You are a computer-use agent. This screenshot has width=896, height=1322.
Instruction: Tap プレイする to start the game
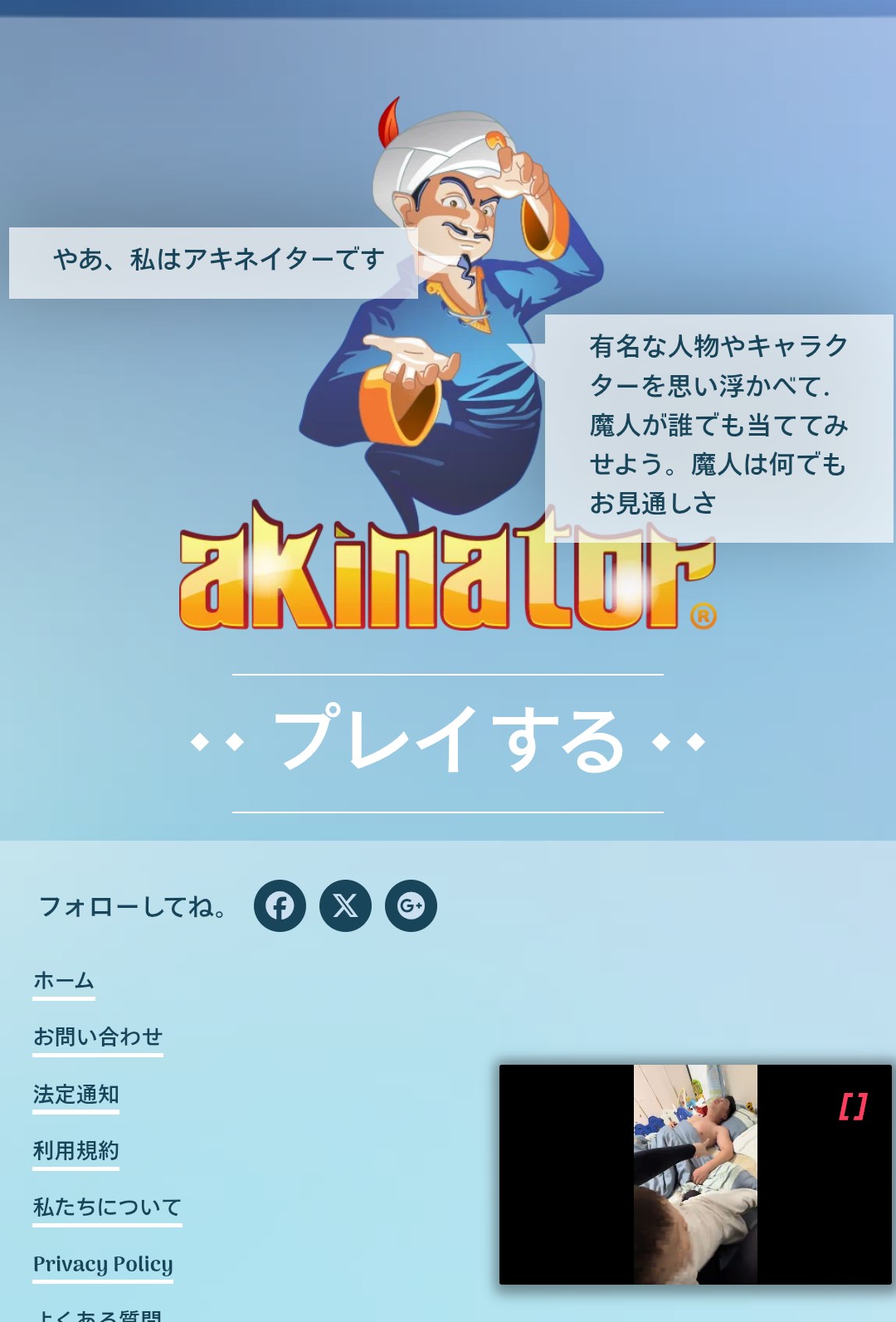448,741
